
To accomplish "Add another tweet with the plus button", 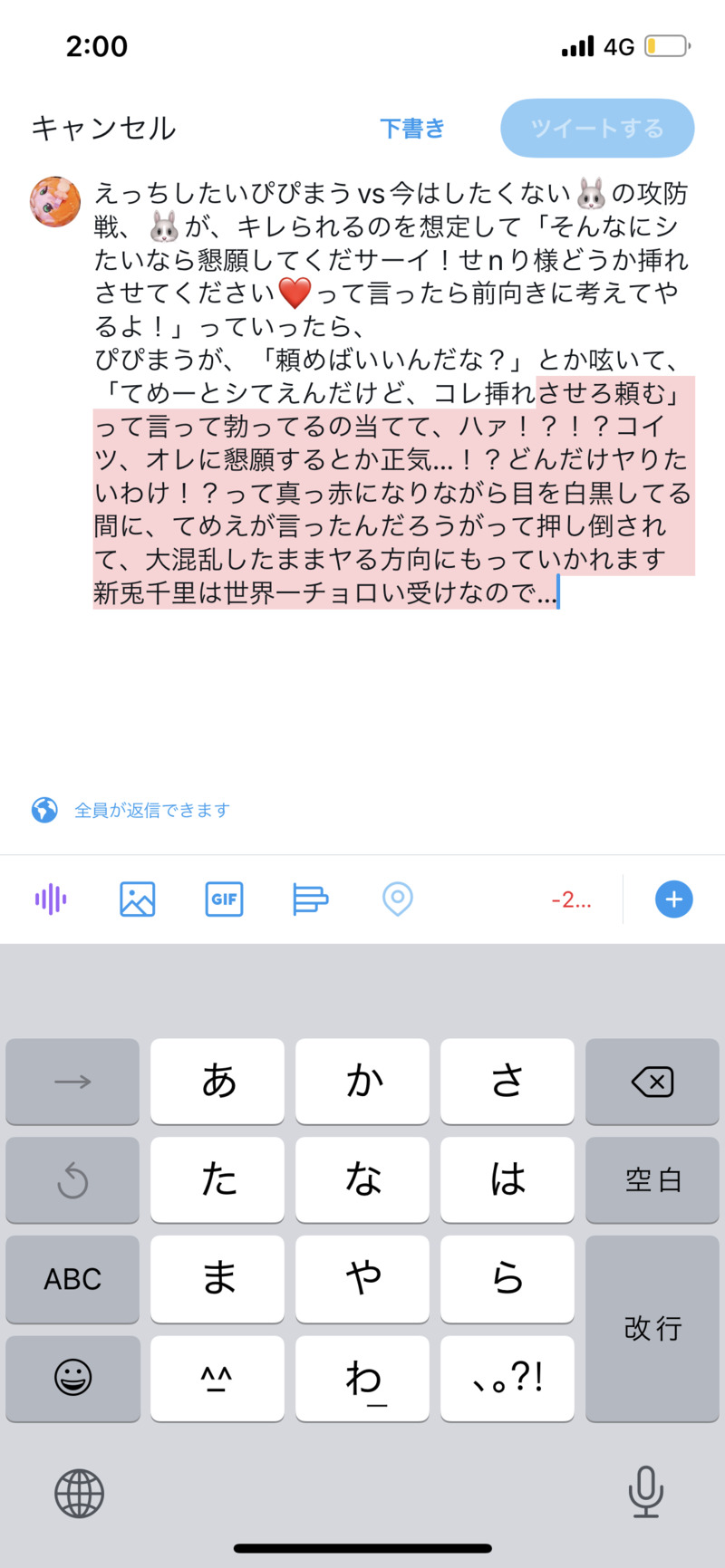I will pos(673,899).
